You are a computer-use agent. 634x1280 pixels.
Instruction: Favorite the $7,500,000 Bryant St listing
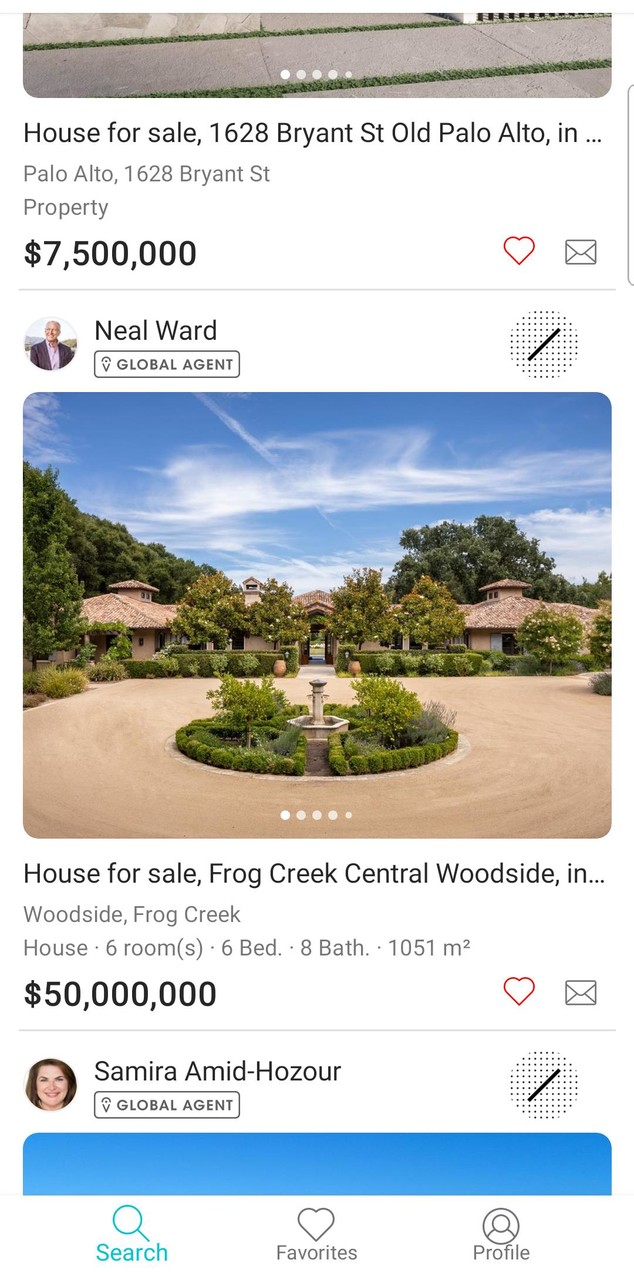tap(519, 251)
